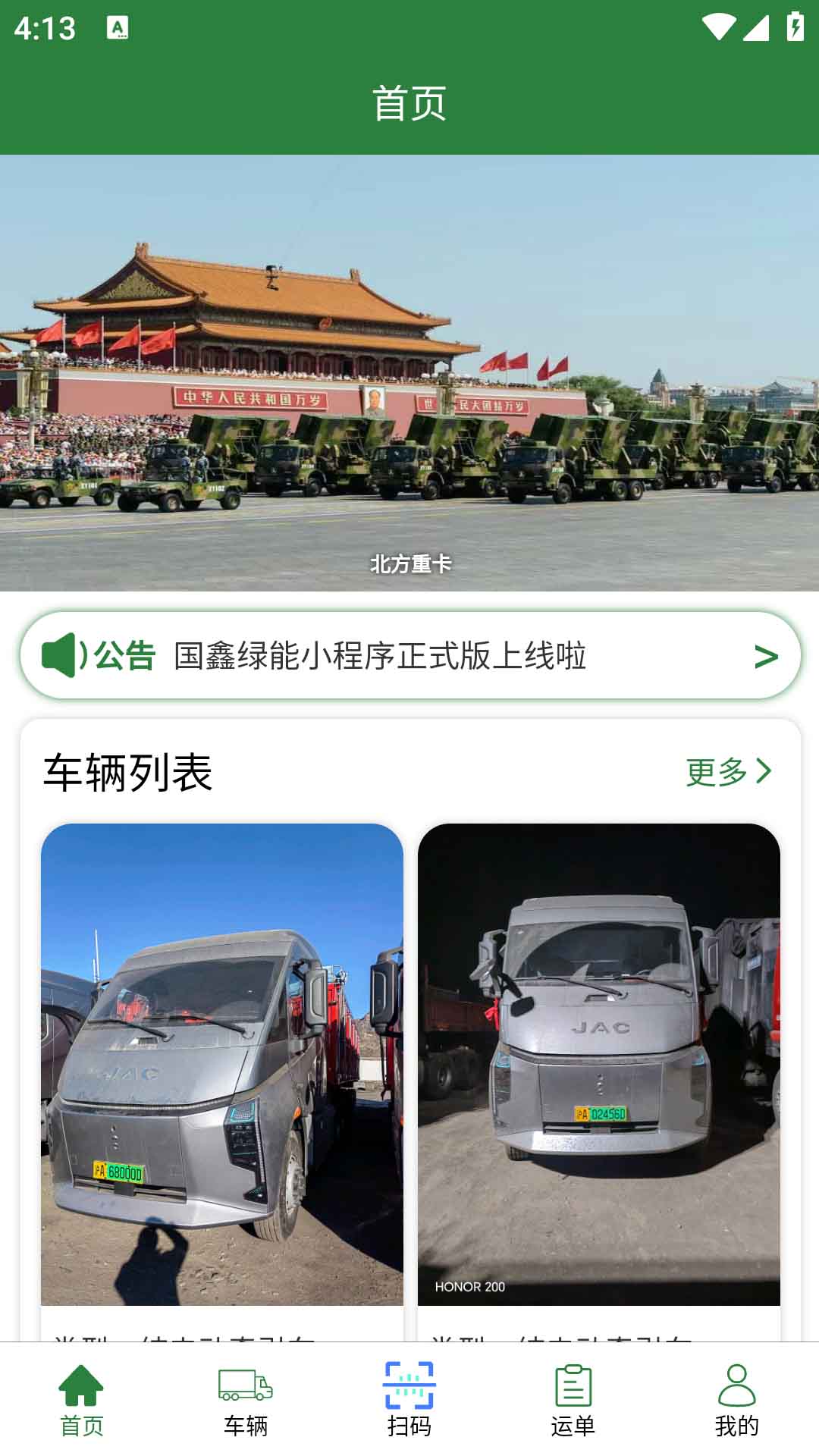Open the 扫码 scanner tab

coord(409,1400)
